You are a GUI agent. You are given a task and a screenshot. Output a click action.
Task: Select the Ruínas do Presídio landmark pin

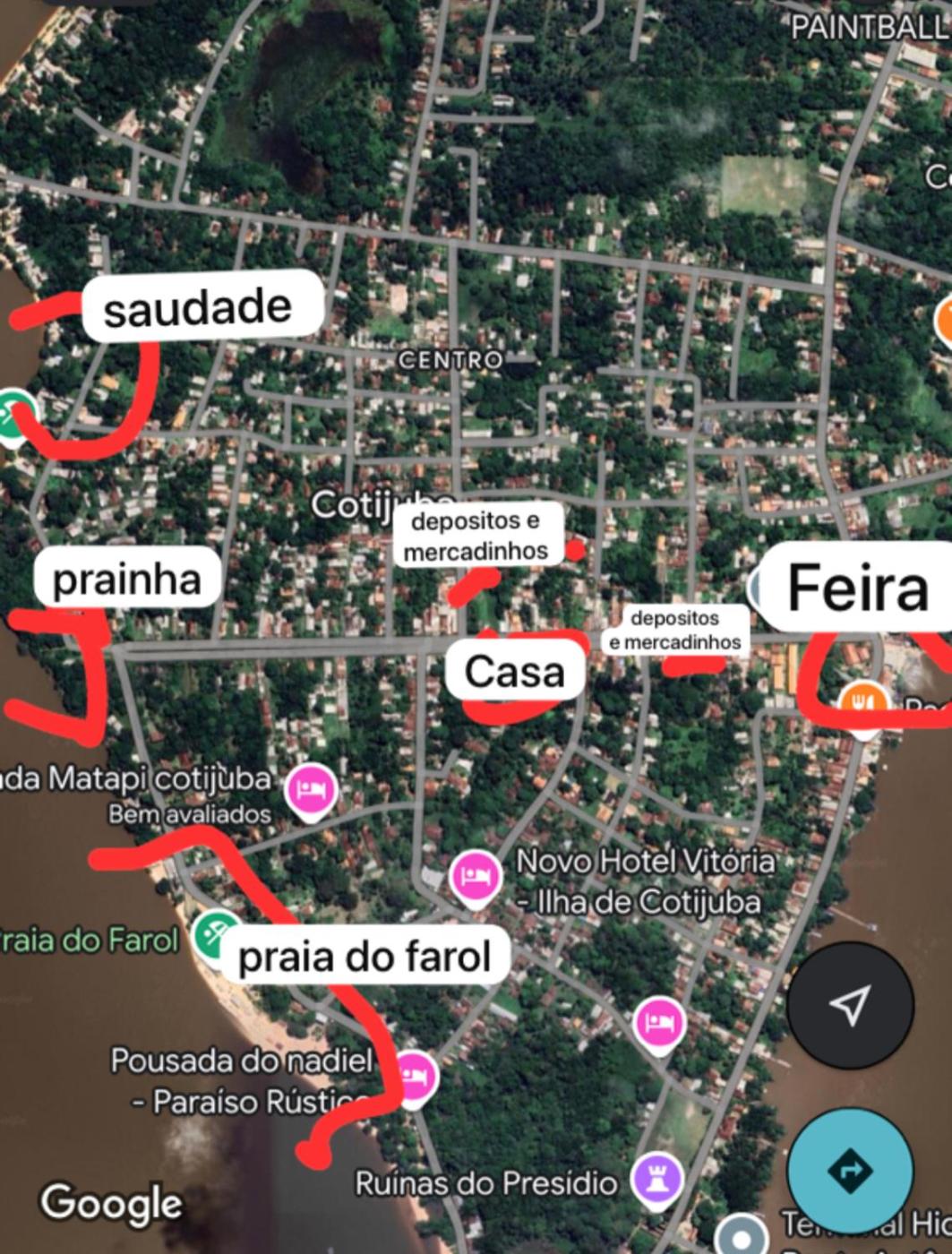pyautogui.click(x=657, y=1178)
